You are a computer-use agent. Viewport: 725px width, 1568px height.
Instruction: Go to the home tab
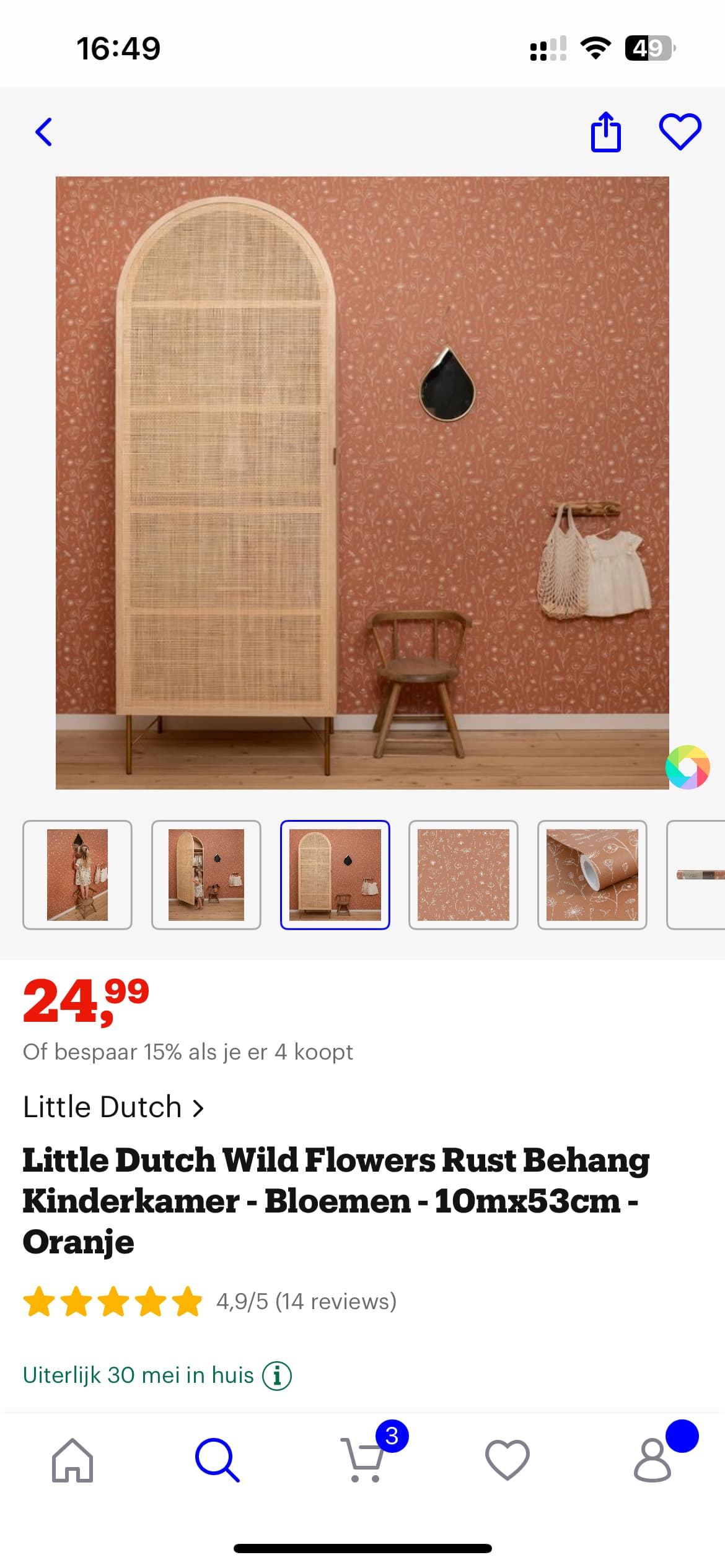click(72, 1460)
